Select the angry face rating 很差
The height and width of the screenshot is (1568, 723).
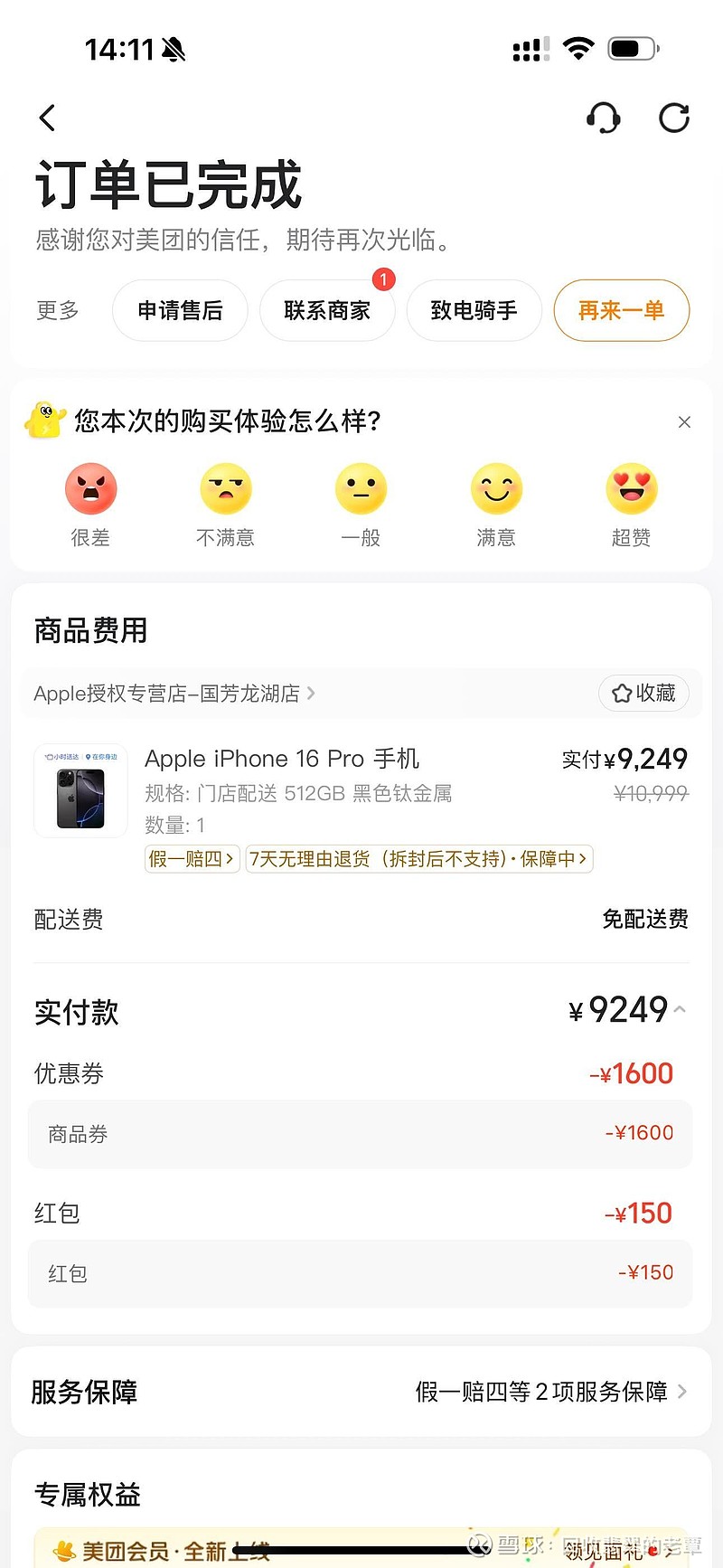[x=90, y=488]
